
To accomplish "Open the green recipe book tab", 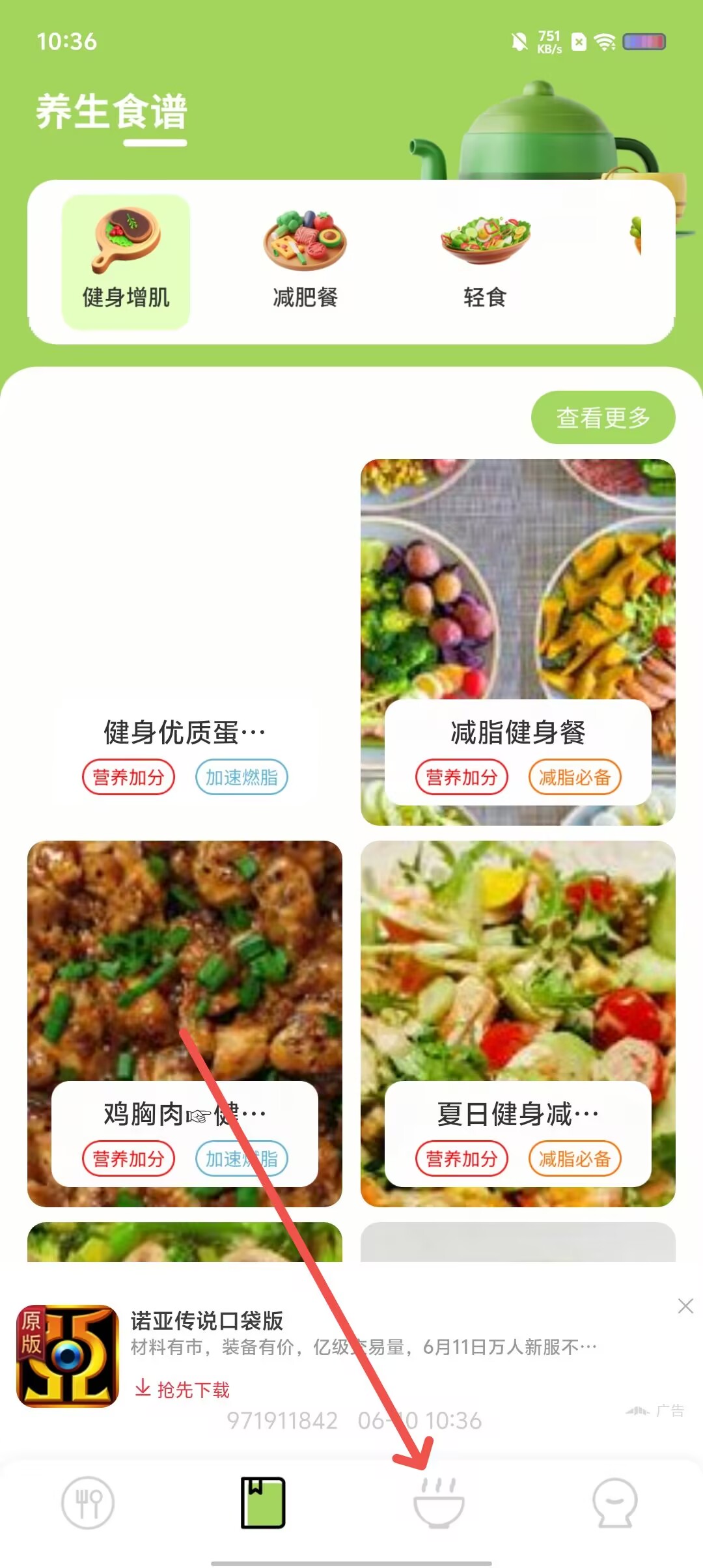I will (263, 1503).
